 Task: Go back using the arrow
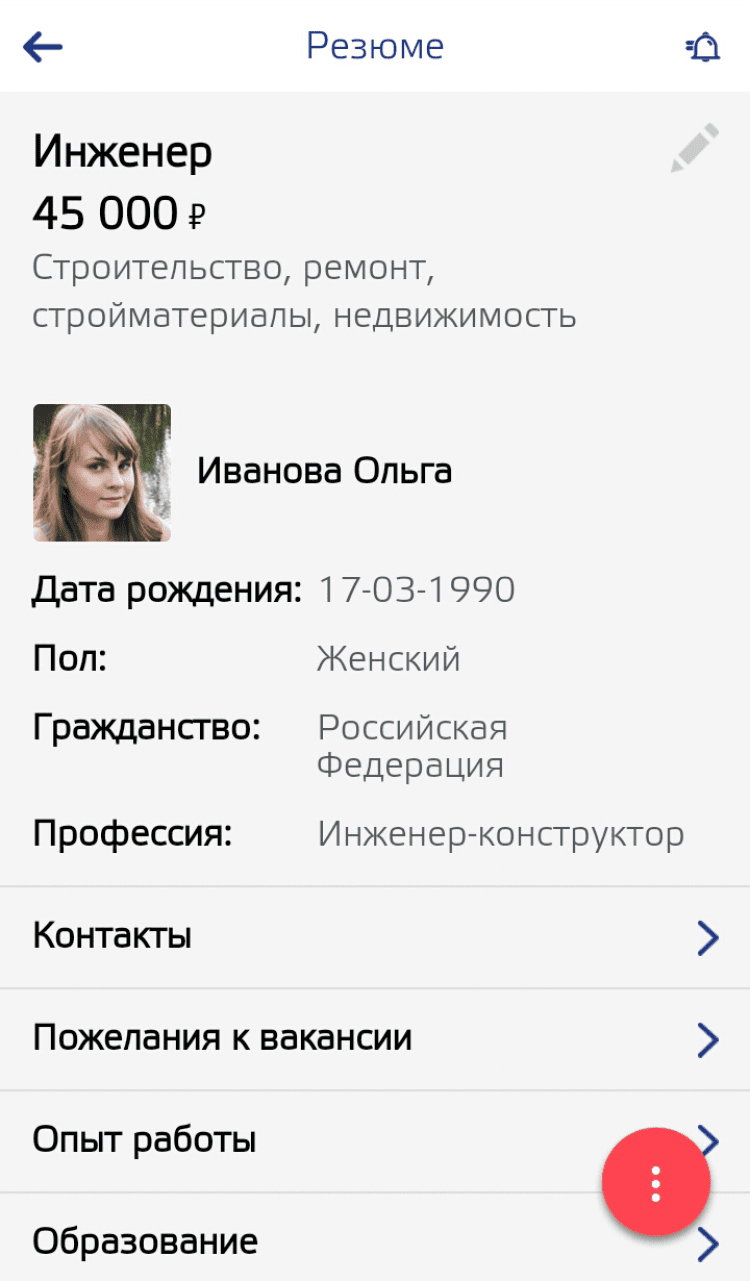(x=43, y=47)
